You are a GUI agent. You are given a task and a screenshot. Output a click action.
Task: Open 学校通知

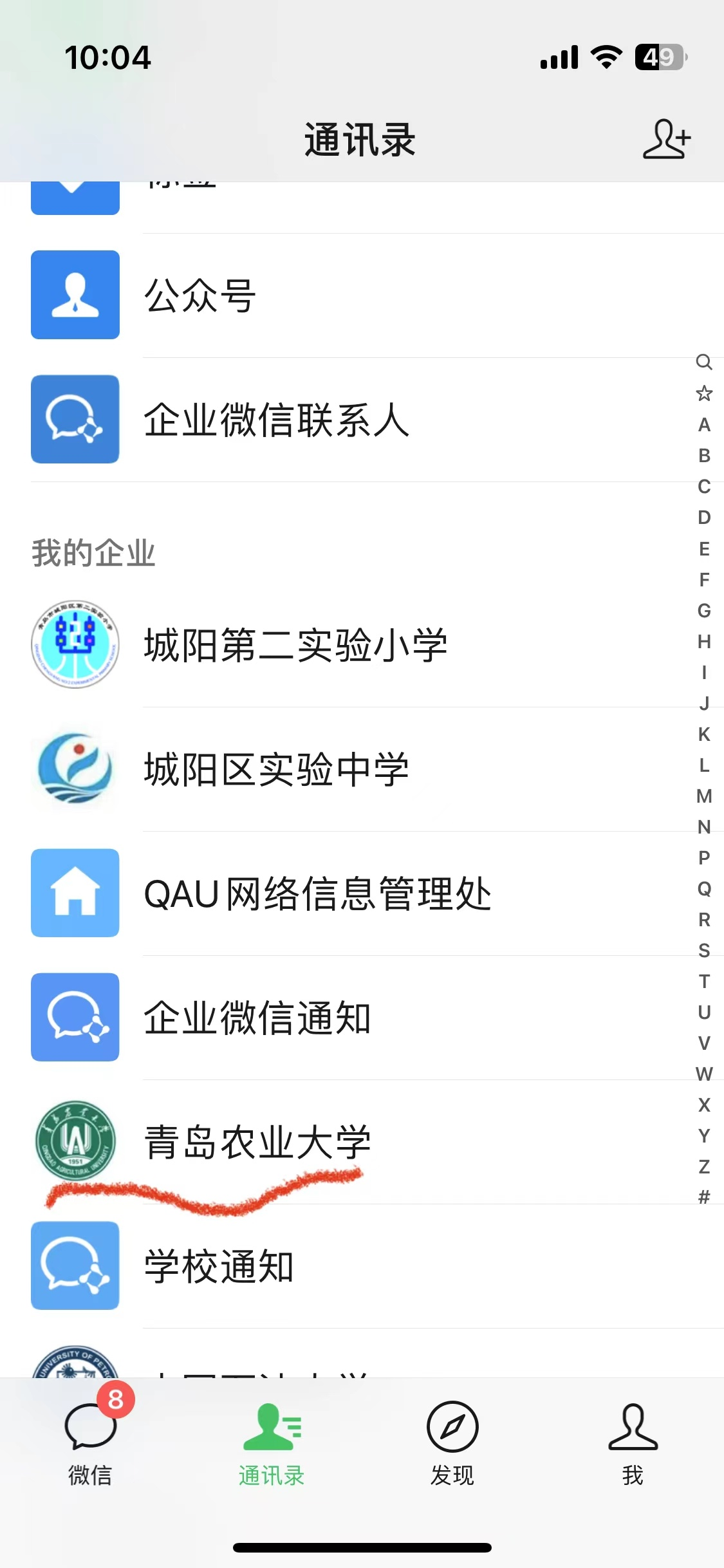(x=362, y=1266)
